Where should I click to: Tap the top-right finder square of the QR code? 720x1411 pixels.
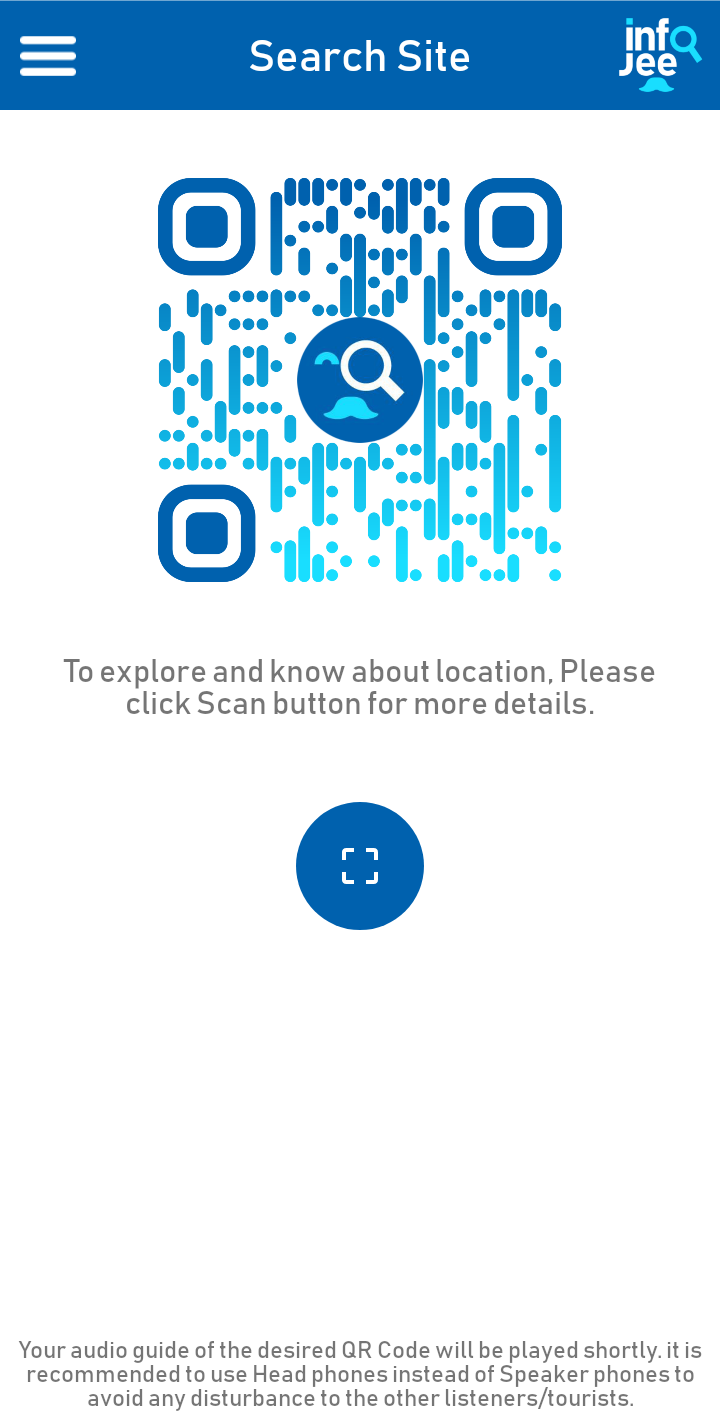tap(513, 225)
